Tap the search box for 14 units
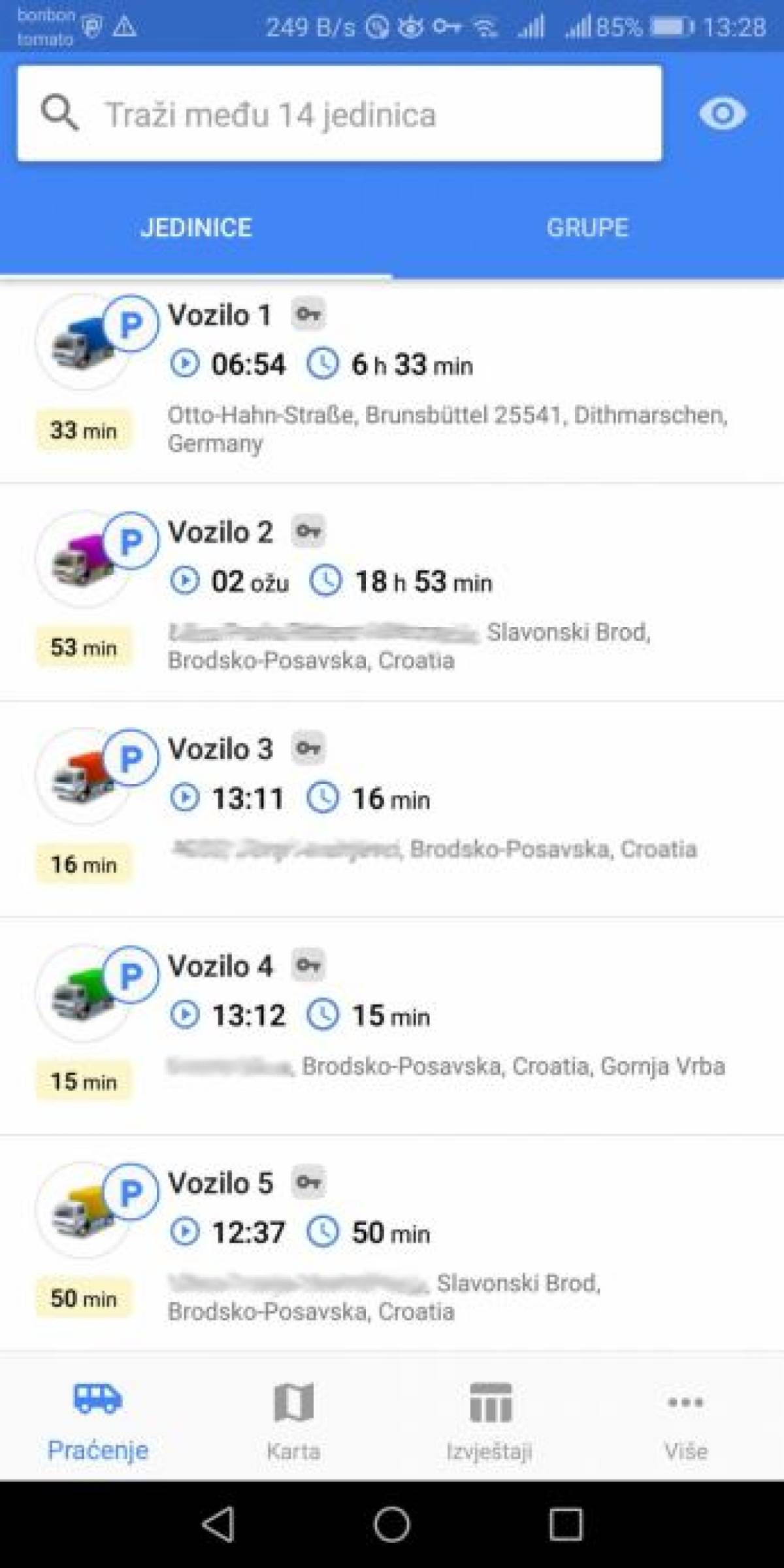Image resolution: width=784 pixels, height=1568 pixels. click(x=339, y=113)
